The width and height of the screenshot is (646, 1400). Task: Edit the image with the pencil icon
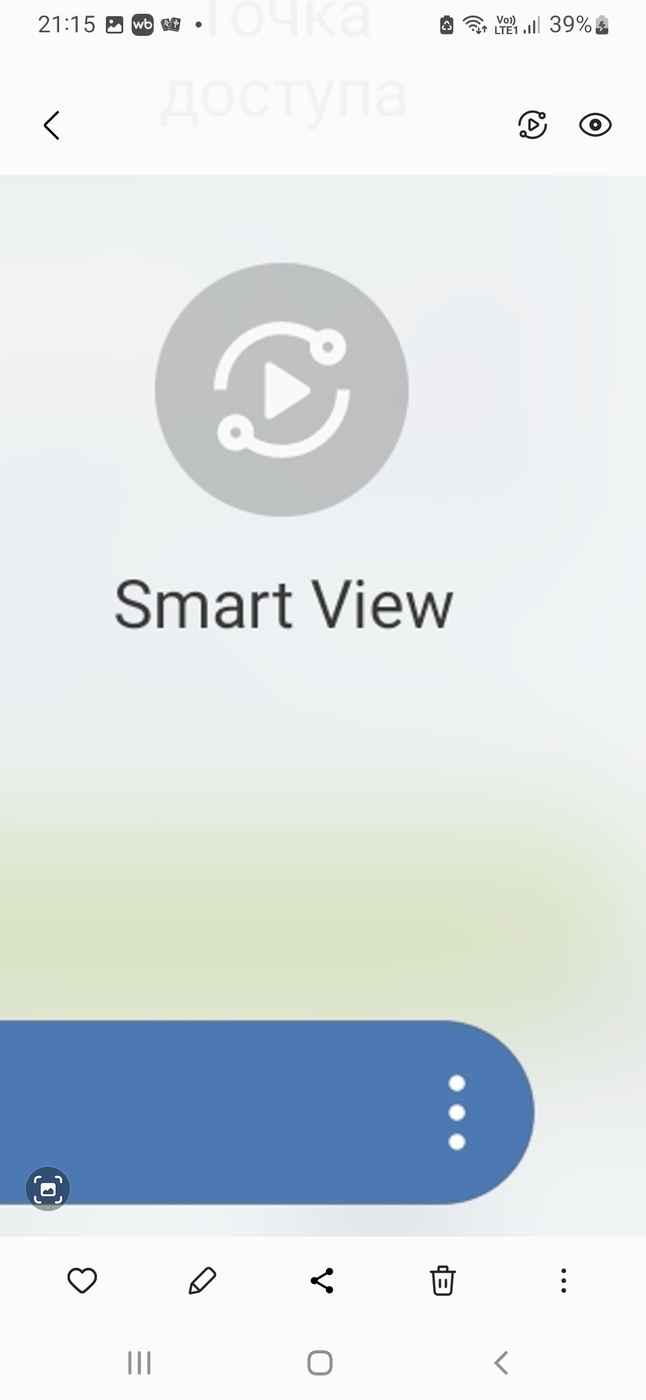coord(202,1280)
